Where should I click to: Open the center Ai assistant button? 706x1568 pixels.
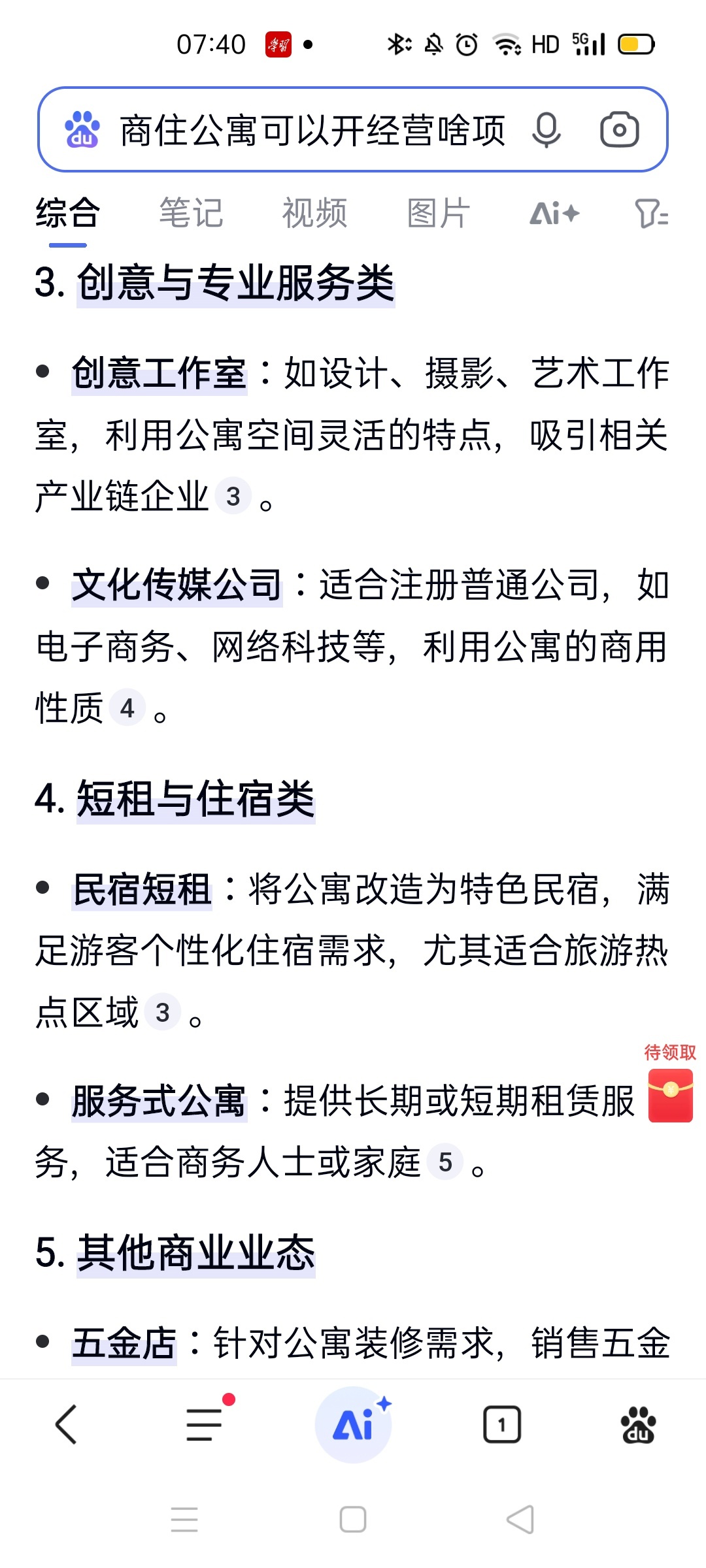pos(353,1424)
